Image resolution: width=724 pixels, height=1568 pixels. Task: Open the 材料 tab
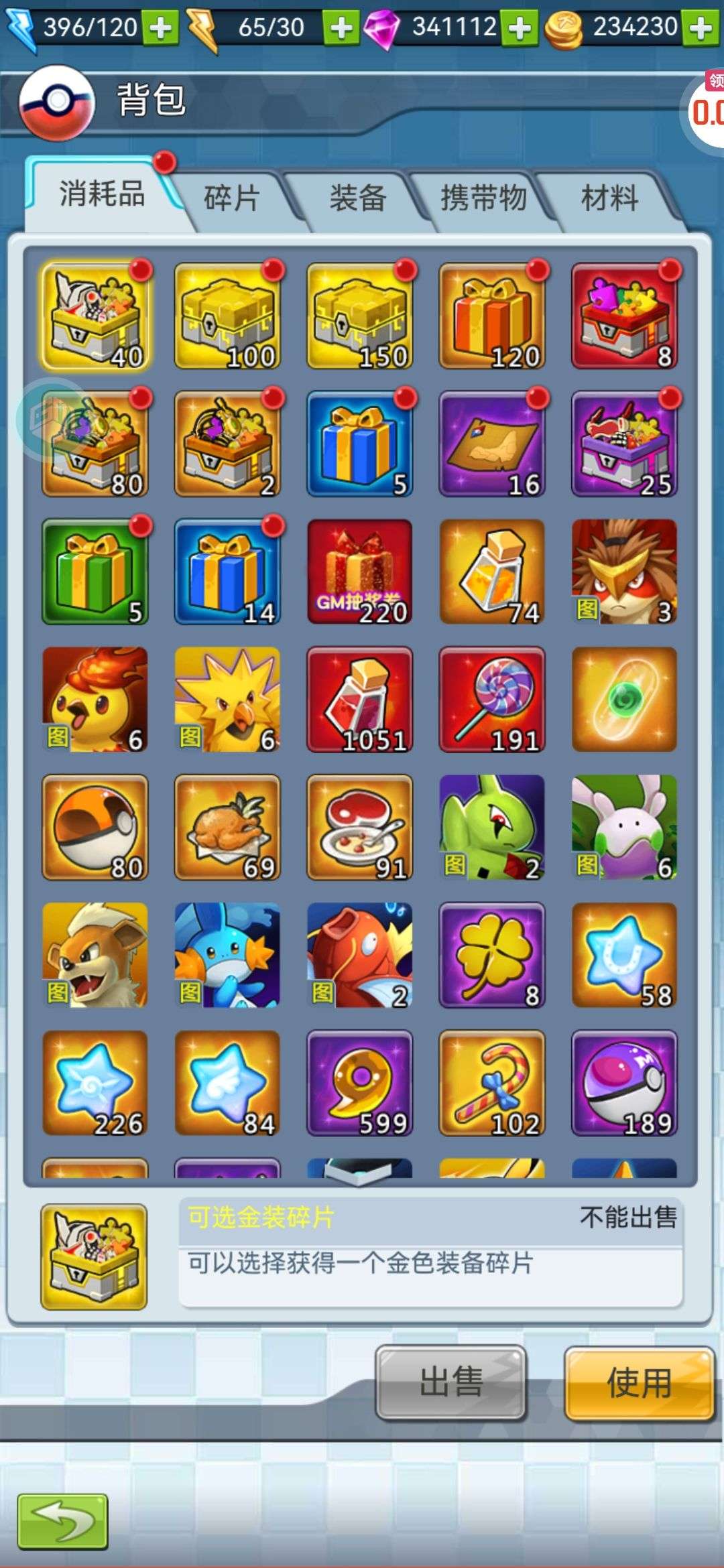(x=609, y=198)
